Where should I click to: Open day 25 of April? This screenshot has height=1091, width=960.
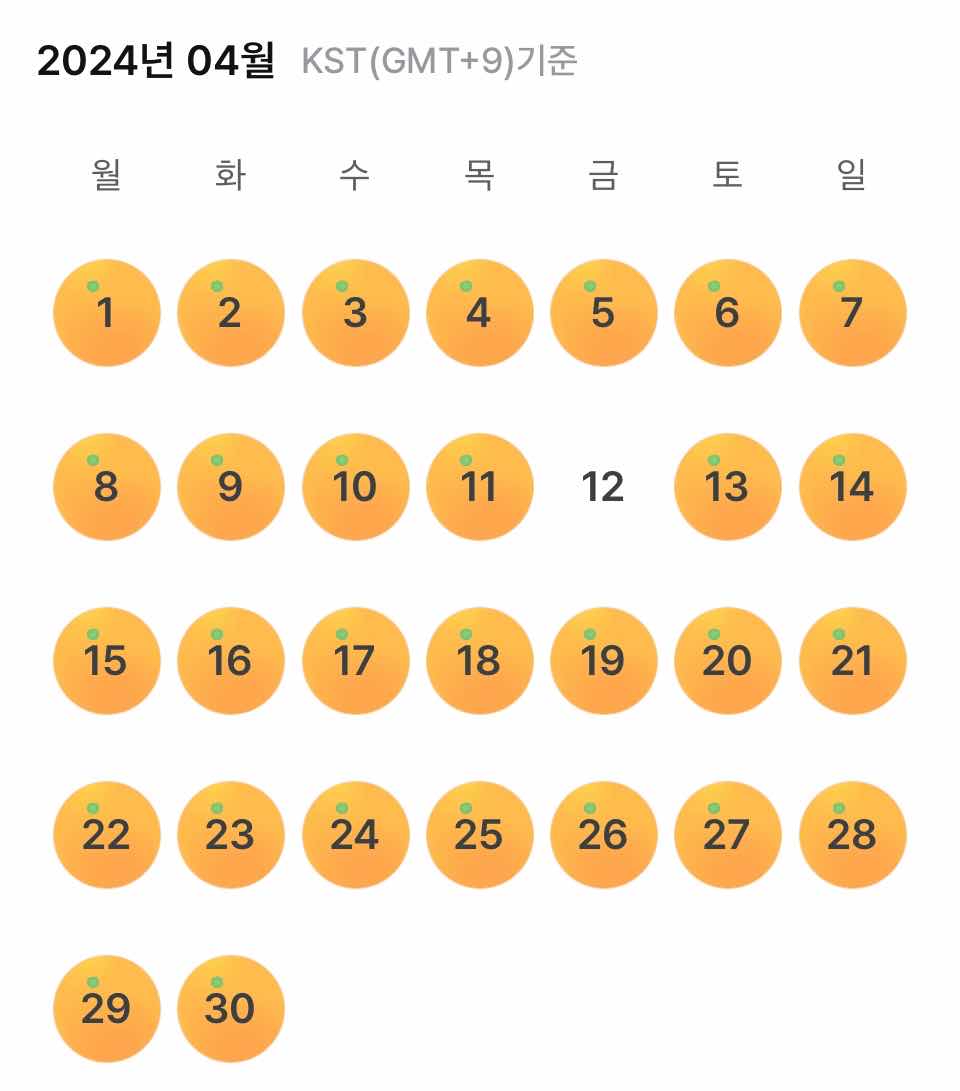[x=479, y=835]
